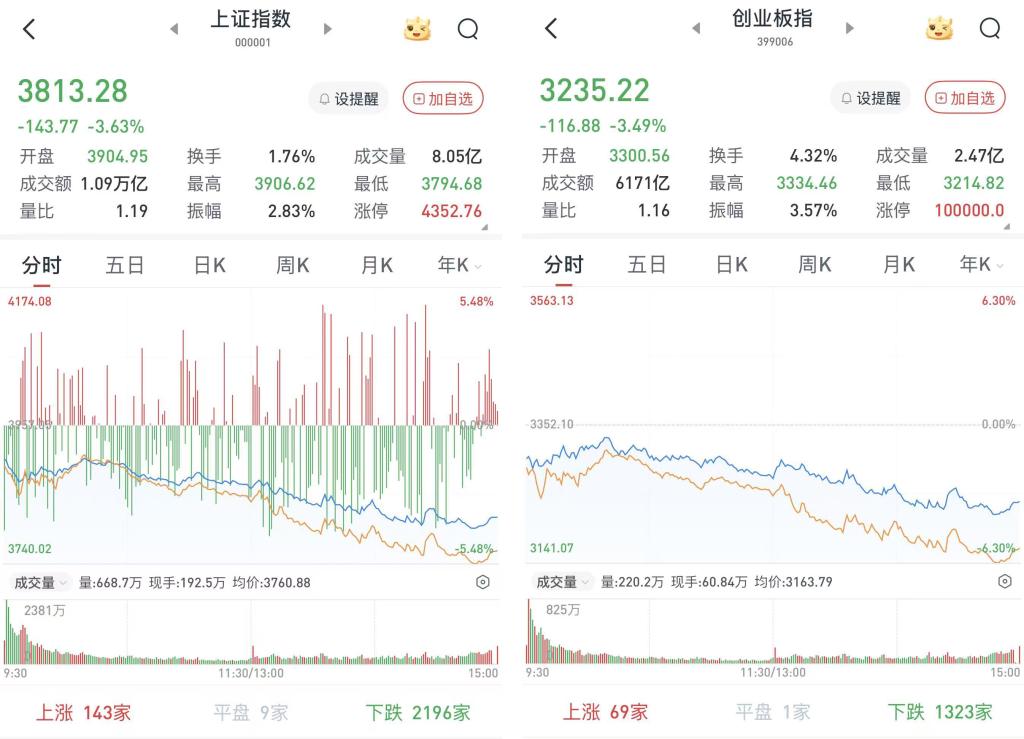Add 上证指数 to the watchlist
The width and height of the screenshot is (1024, 739).
(x=443, y=98)
